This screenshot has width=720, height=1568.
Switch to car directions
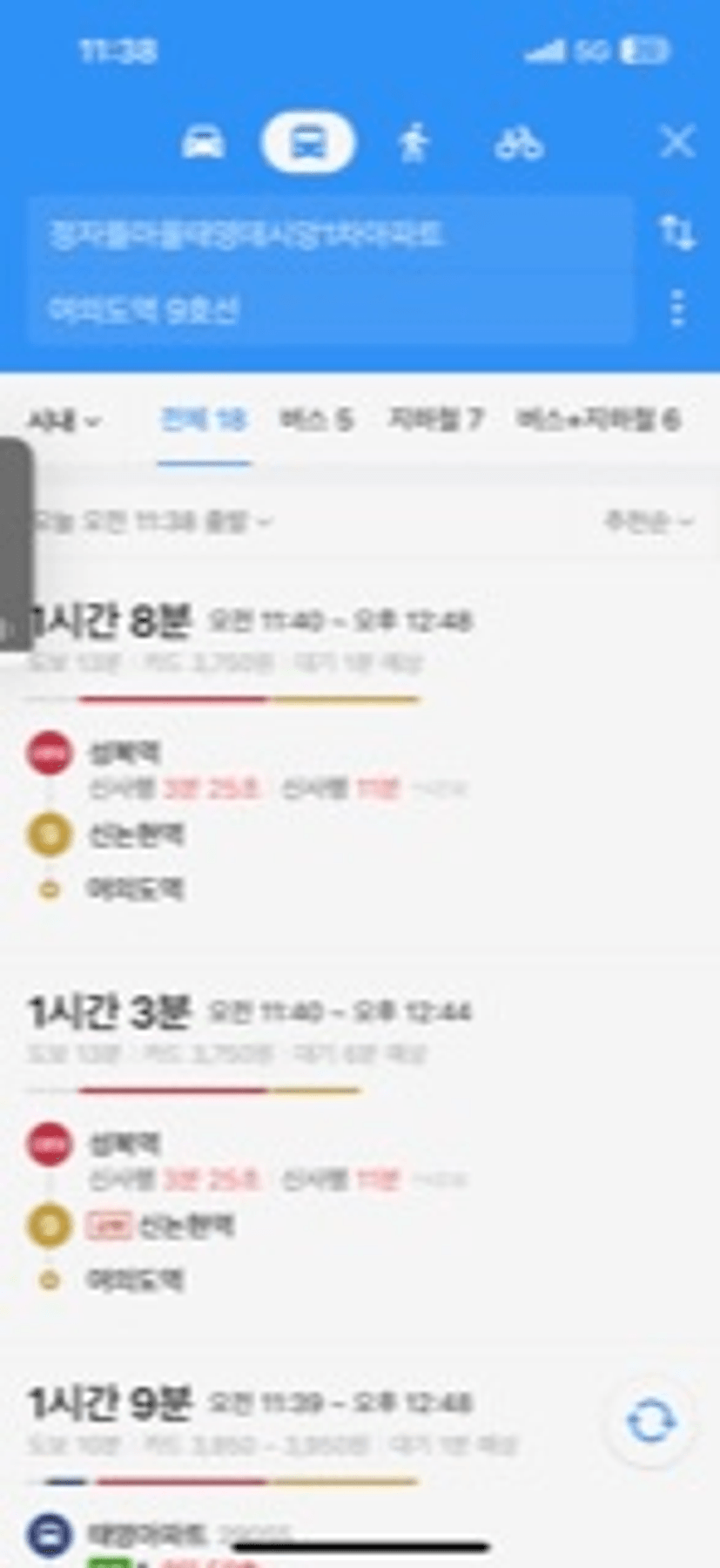[x=203, y=142]
